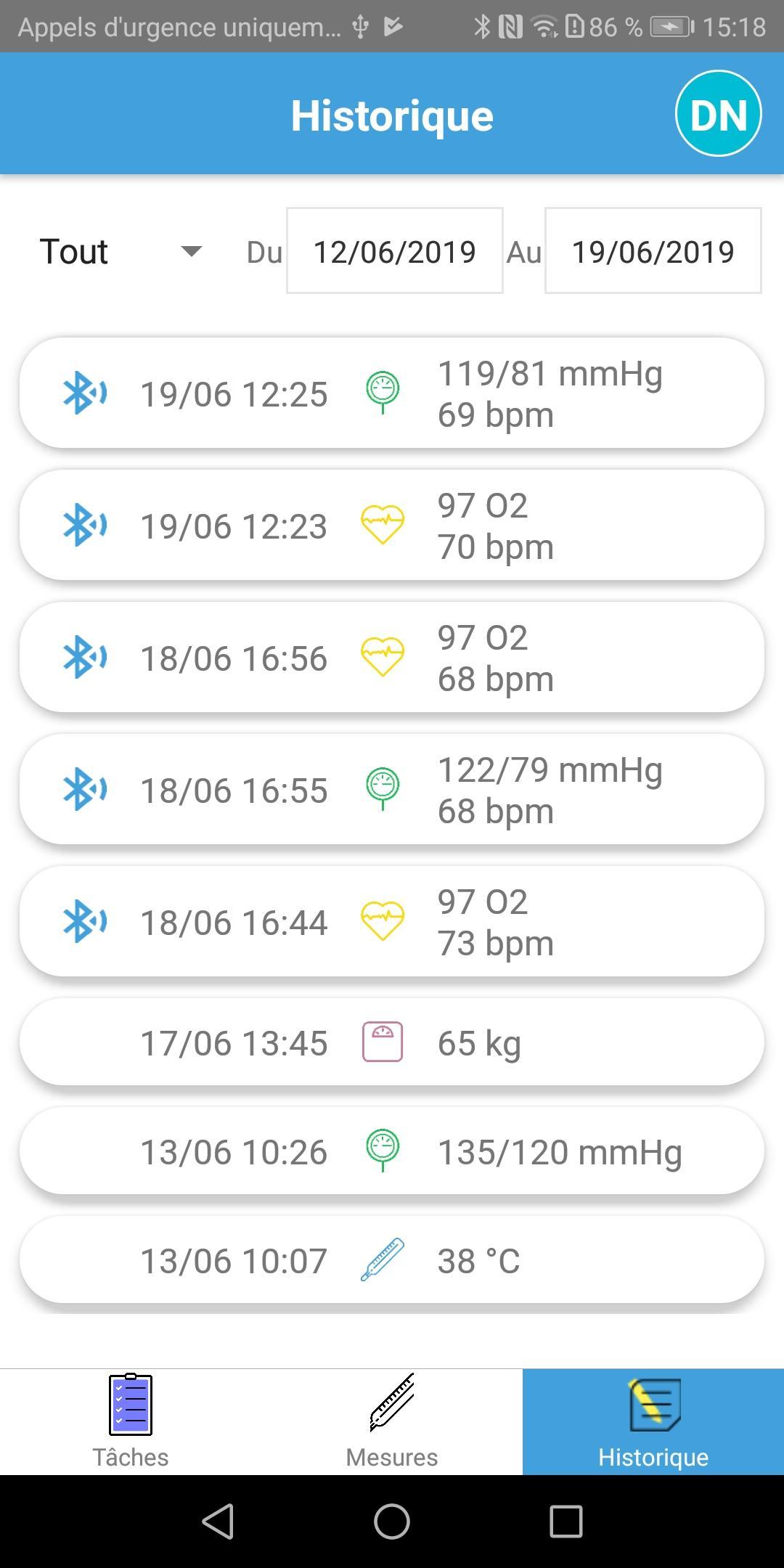Viewport: 784px width, 1568px height.
Task: Select the Historique tab
Action: pyautogui.click(x=653, y=1422)
